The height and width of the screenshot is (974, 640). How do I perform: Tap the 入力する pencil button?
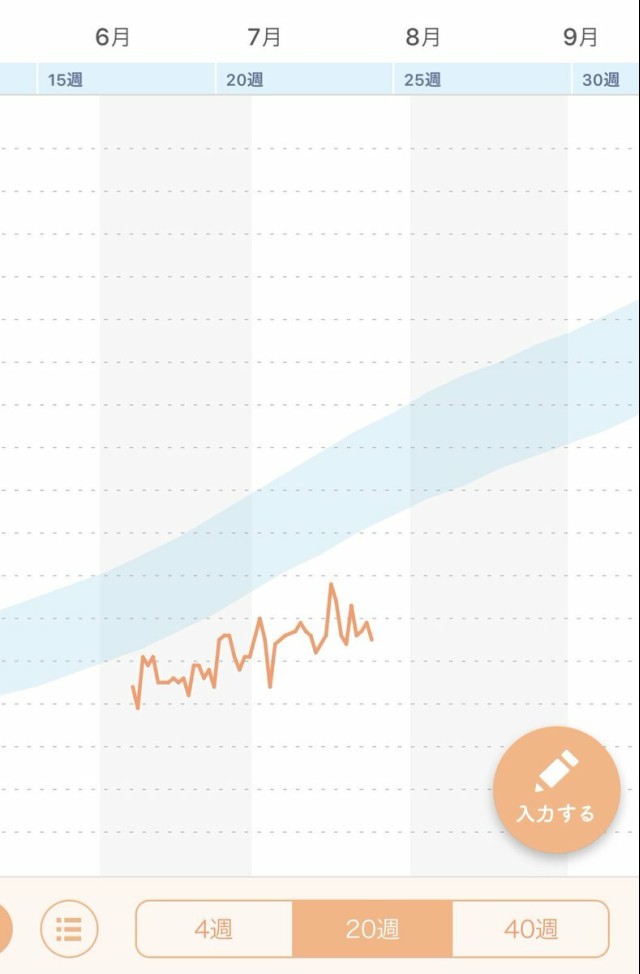(x=556, y=789)
